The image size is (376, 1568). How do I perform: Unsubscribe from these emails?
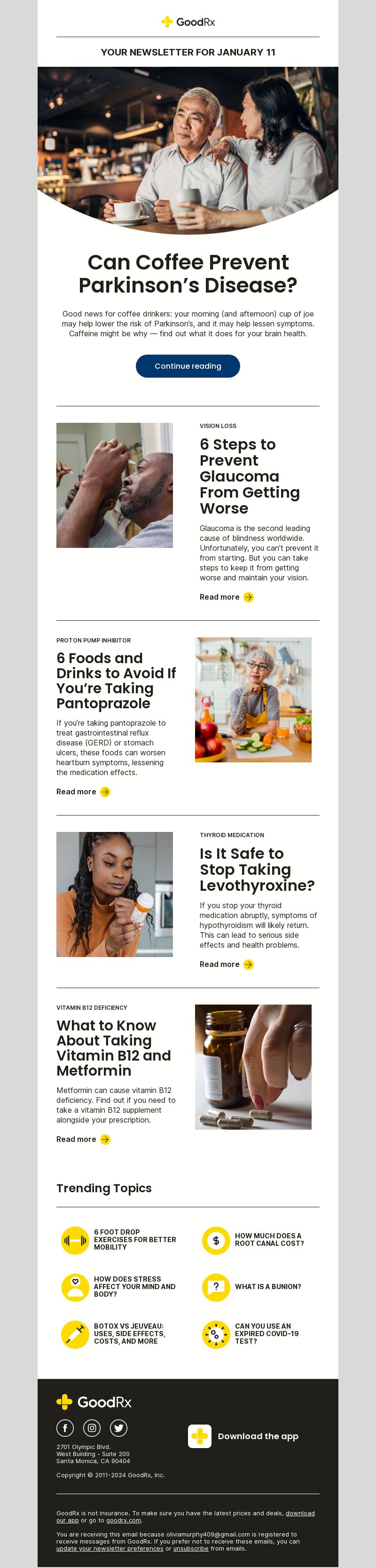190,1549
